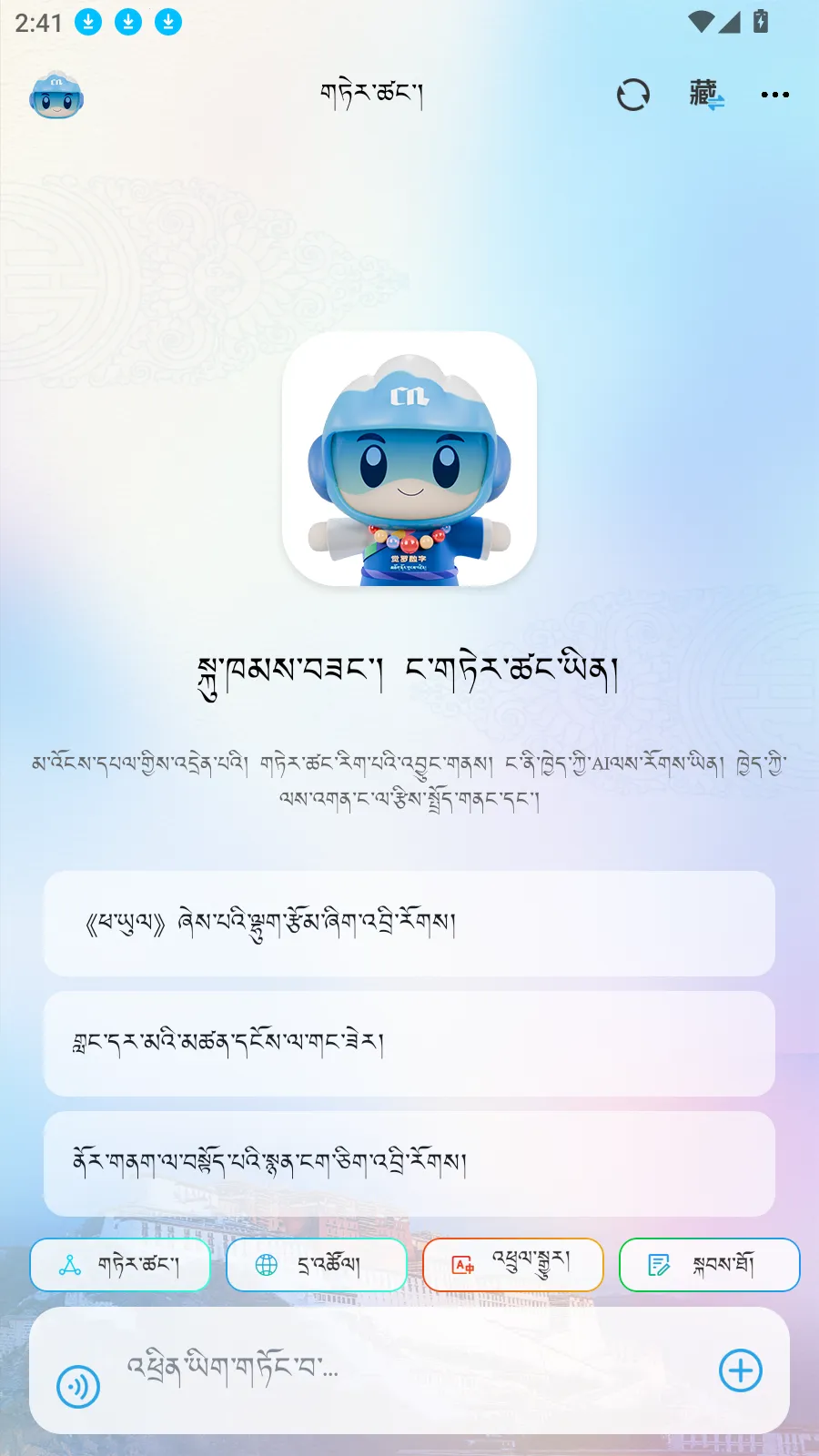Enable the སྙབས་བོ writing mode

coord(709,1264)
